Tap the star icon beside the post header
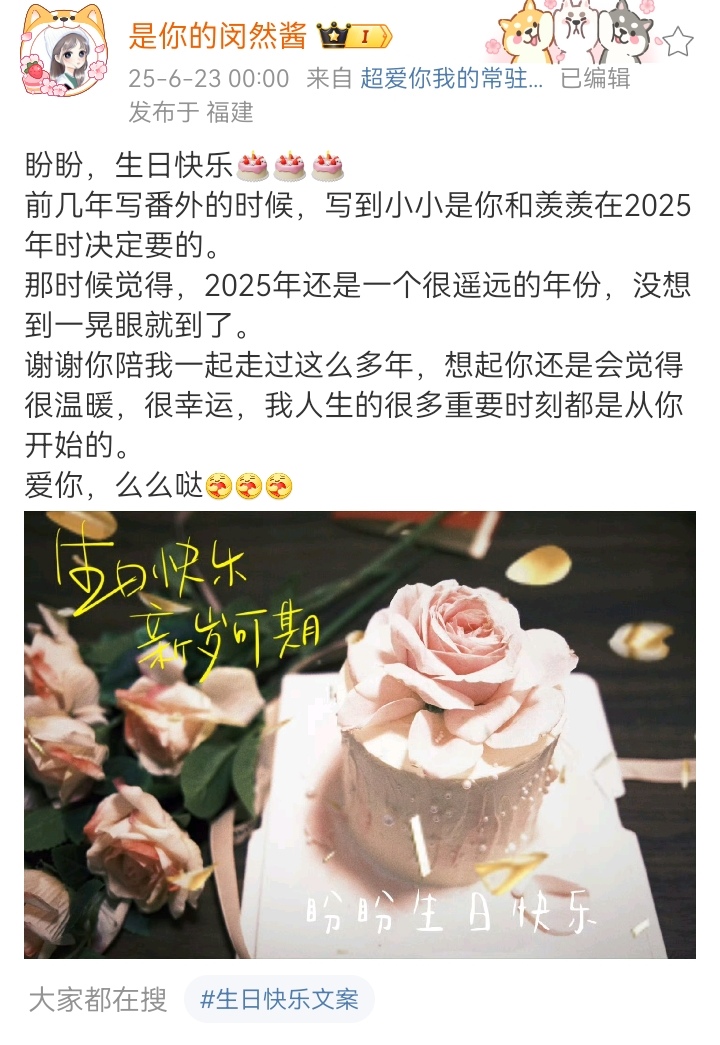Viewport: 720px width, 1045px height. coord(678,41)
